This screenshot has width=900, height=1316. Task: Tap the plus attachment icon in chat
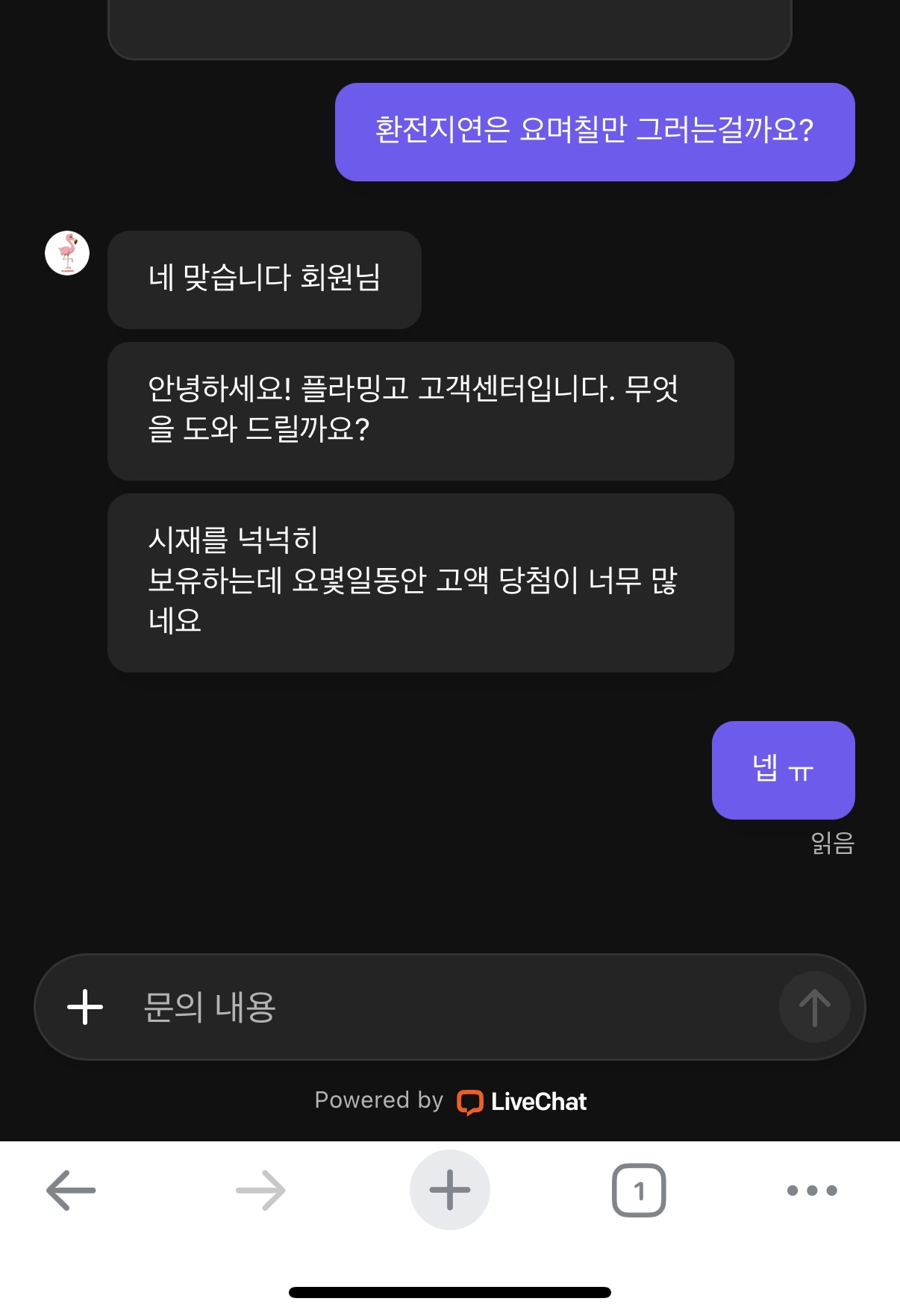[x=85, y=1007]
